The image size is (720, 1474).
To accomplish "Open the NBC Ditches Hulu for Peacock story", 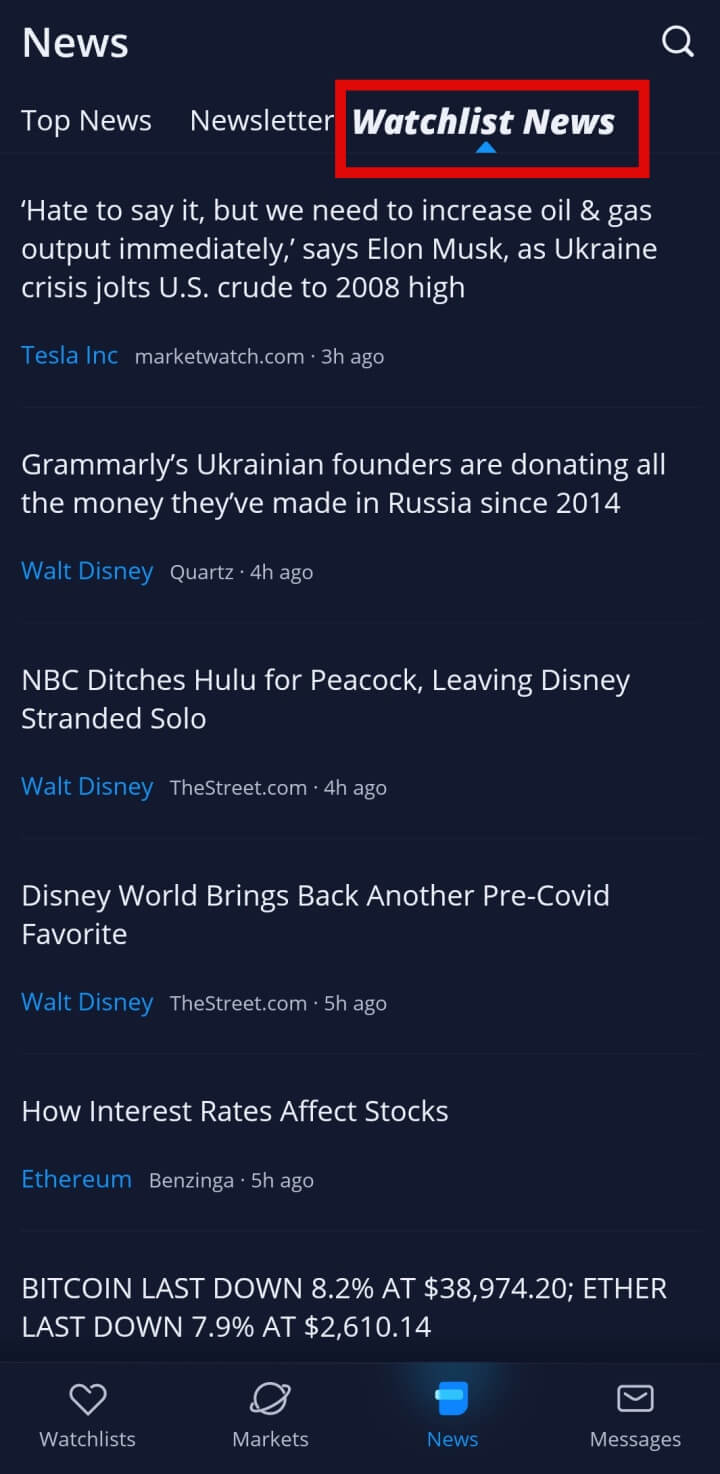I will coord(325,699).
